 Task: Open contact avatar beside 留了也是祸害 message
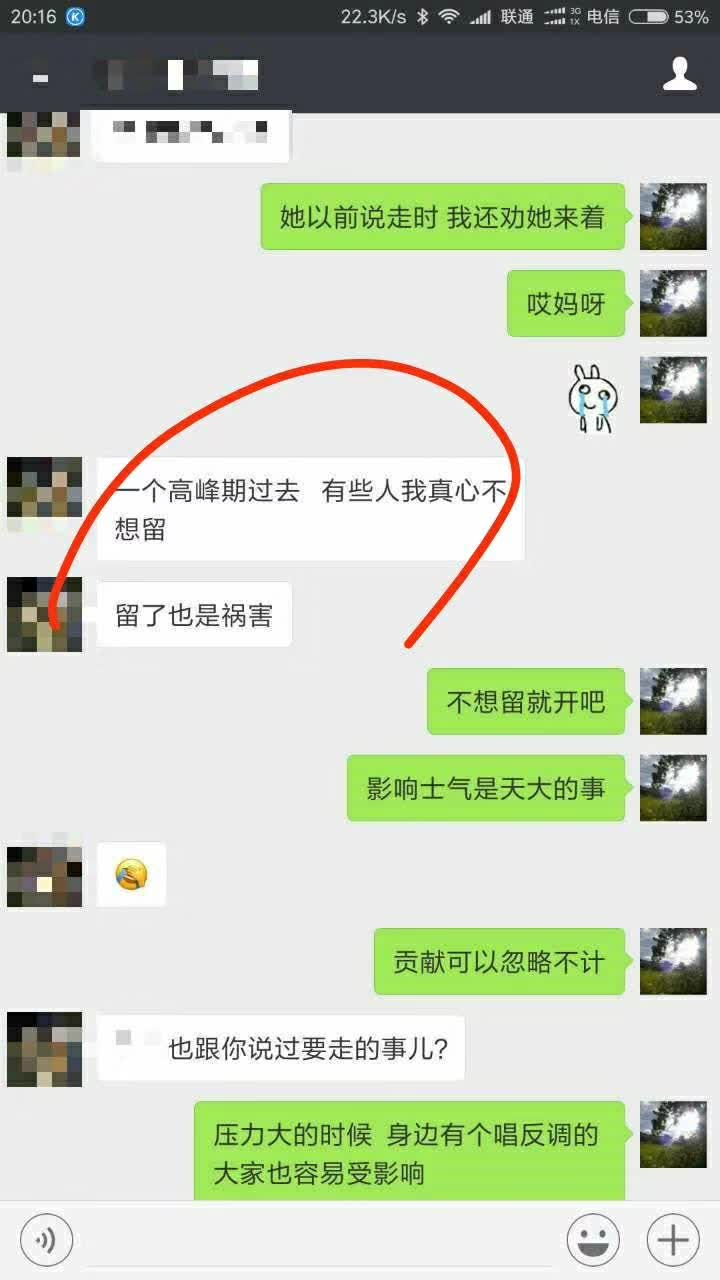coord(44,615)
